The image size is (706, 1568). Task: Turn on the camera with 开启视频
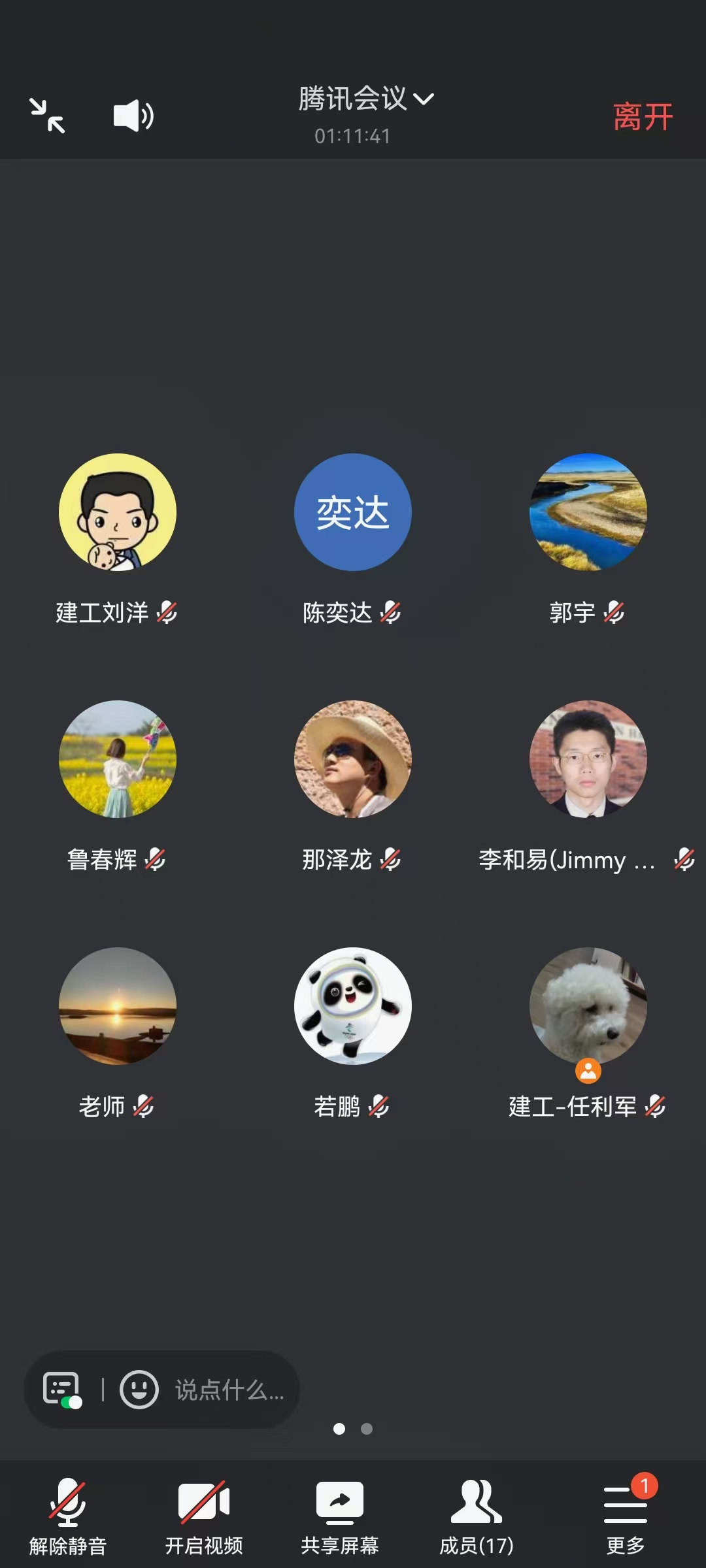(204, 1516)
